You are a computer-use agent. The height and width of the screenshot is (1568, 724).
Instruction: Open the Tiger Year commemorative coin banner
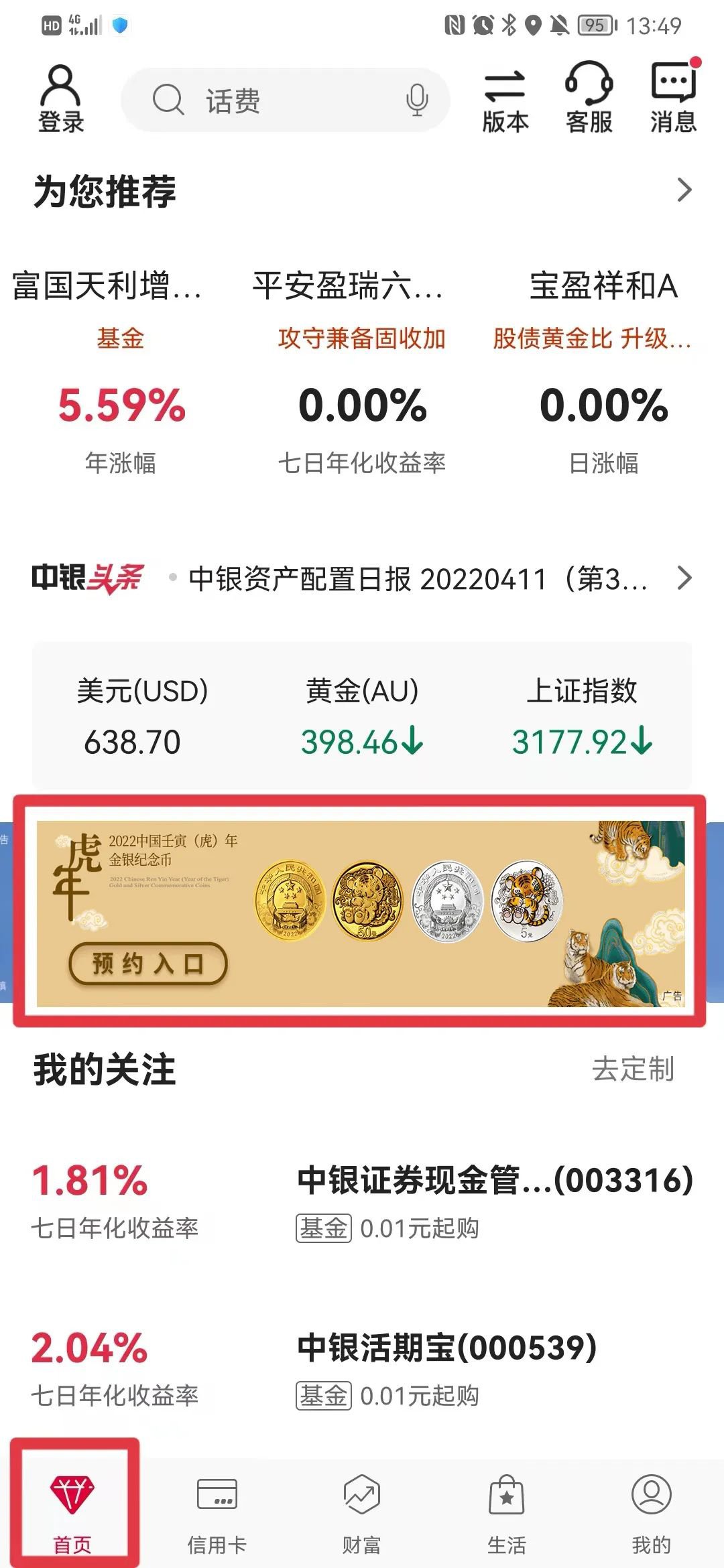coord(361,913)
